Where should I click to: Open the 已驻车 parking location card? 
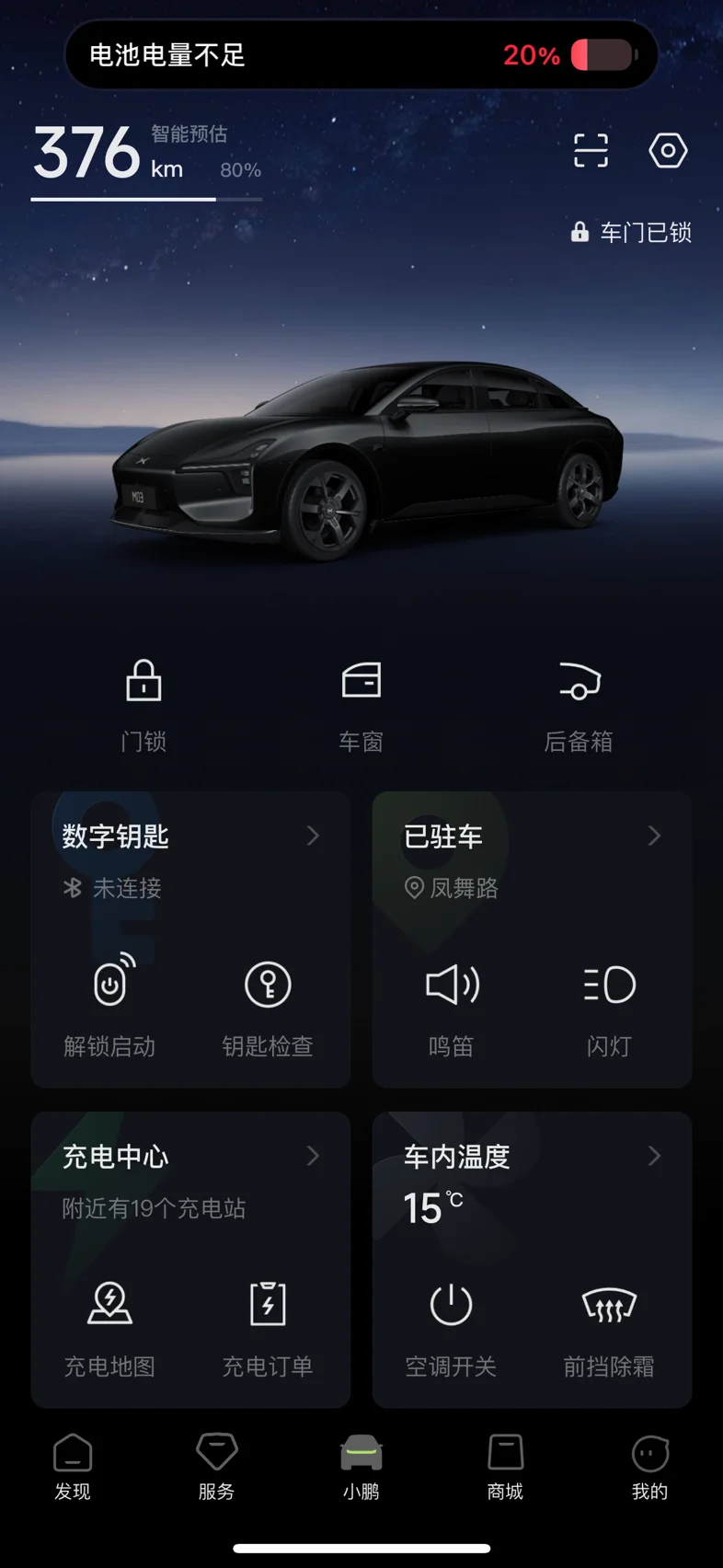(x=532, y=860)
